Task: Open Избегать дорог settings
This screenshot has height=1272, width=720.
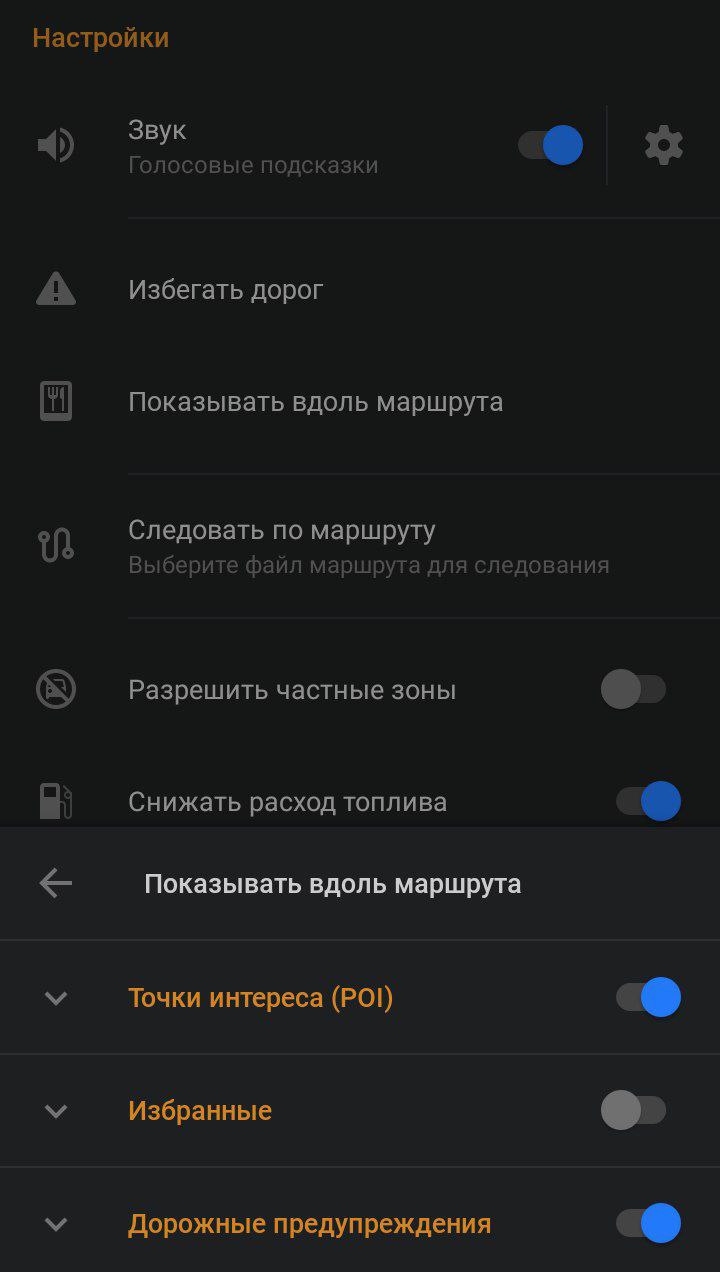Action: [360, 290]
